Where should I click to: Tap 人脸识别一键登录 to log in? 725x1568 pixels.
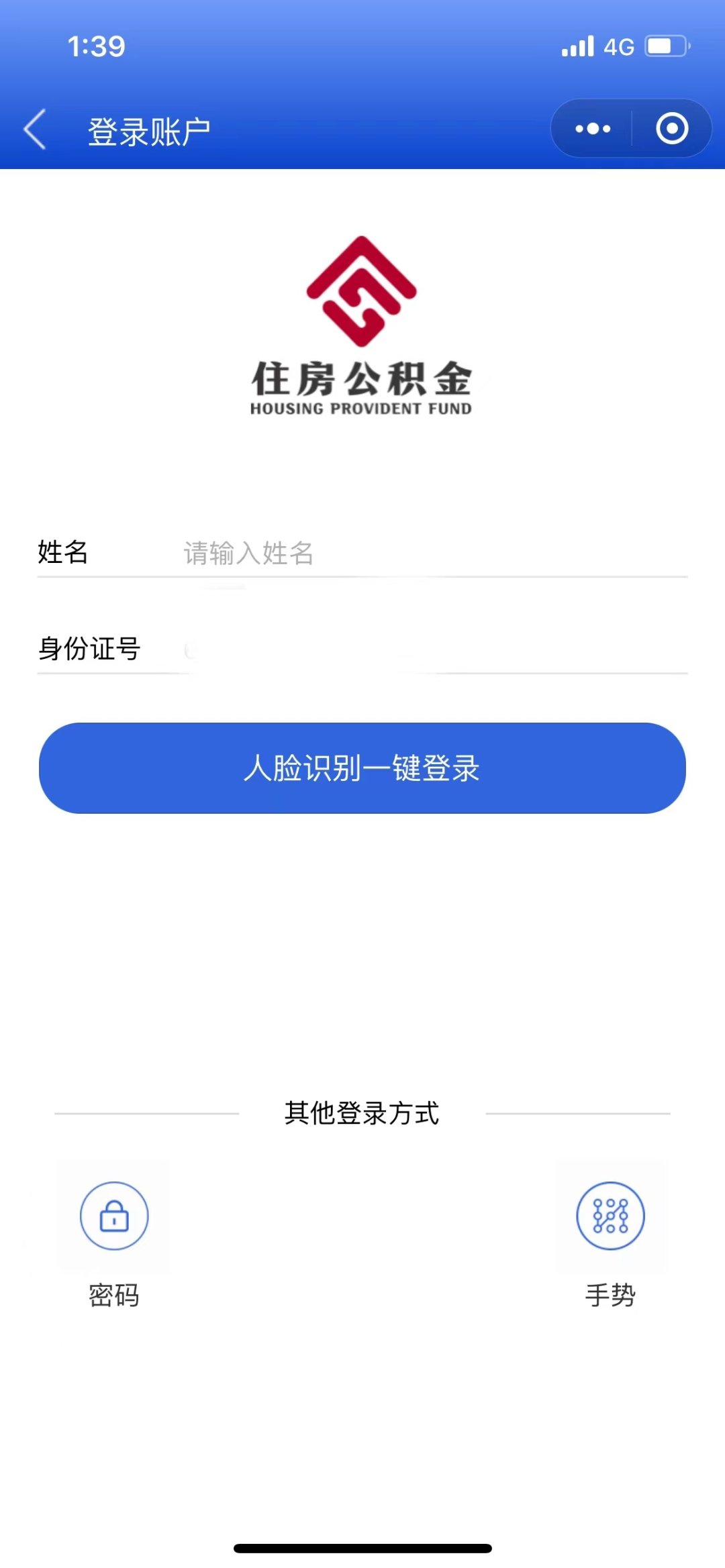pos(362,768)
